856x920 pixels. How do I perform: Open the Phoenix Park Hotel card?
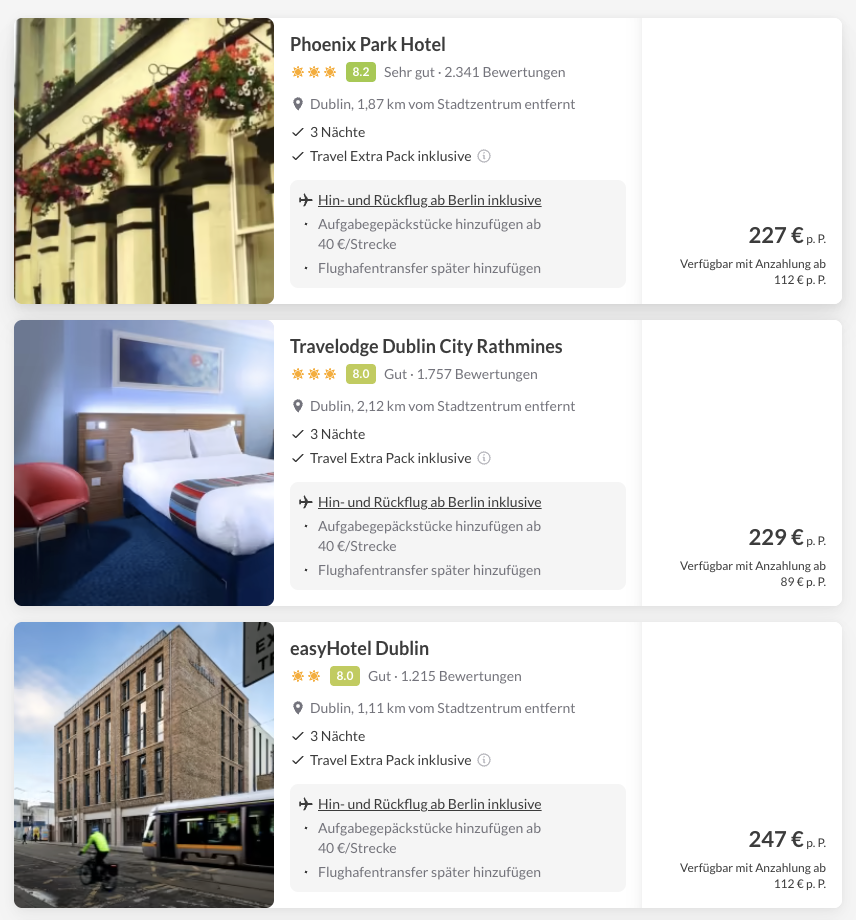(x=367, y=45)
